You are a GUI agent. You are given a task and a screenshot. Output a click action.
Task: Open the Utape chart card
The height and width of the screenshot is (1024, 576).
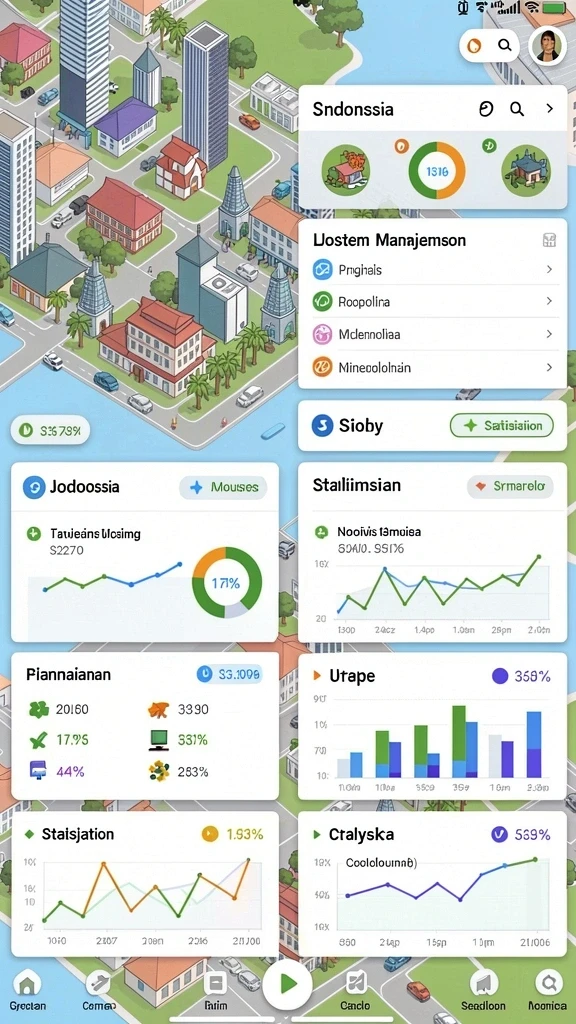point(432,726)
